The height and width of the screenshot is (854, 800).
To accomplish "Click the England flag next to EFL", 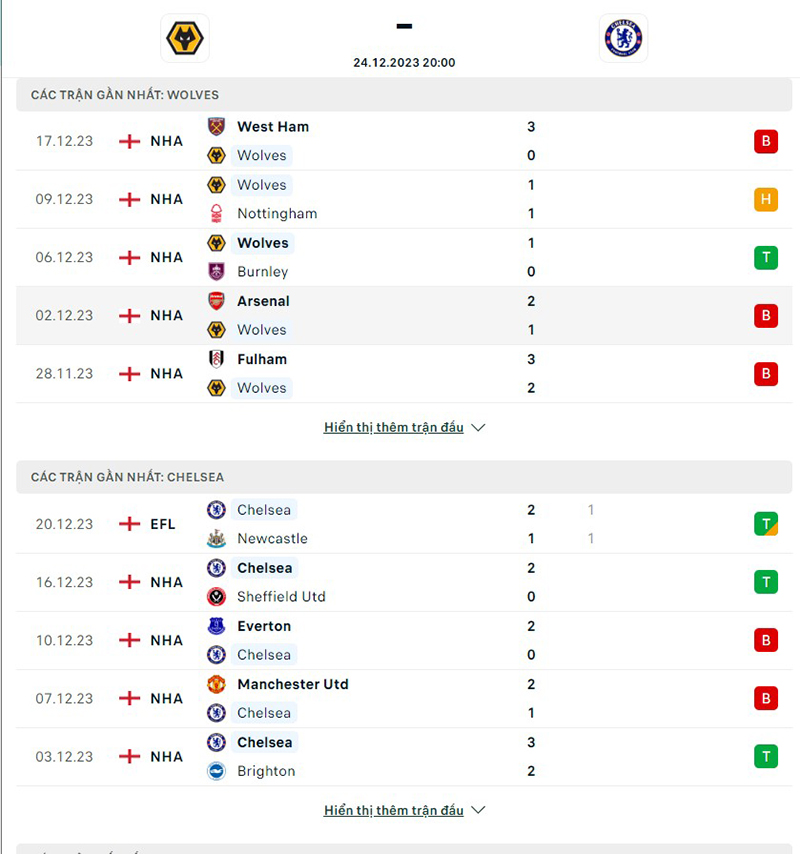I will coord(129,523).
